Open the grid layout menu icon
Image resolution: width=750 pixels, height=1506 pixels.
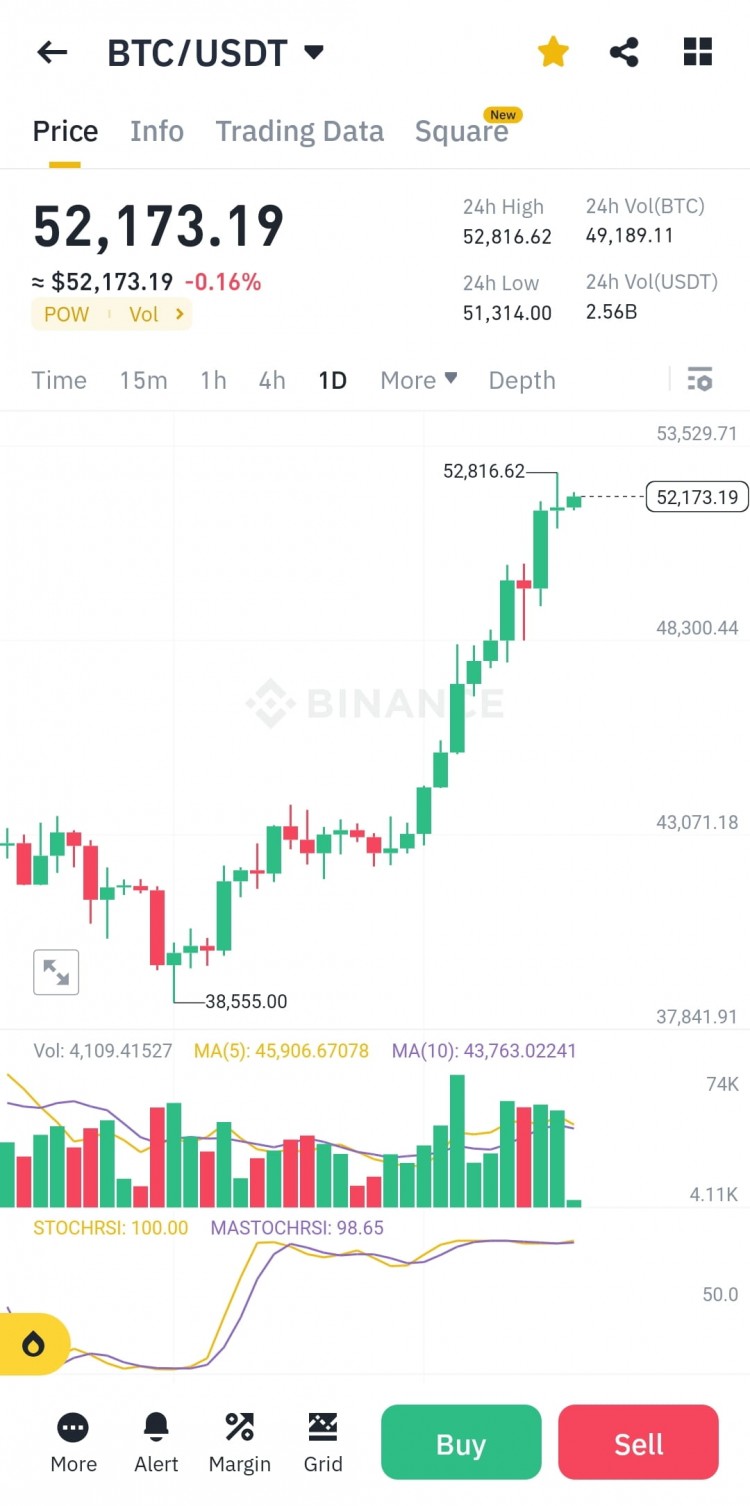(x=698, y=52)
